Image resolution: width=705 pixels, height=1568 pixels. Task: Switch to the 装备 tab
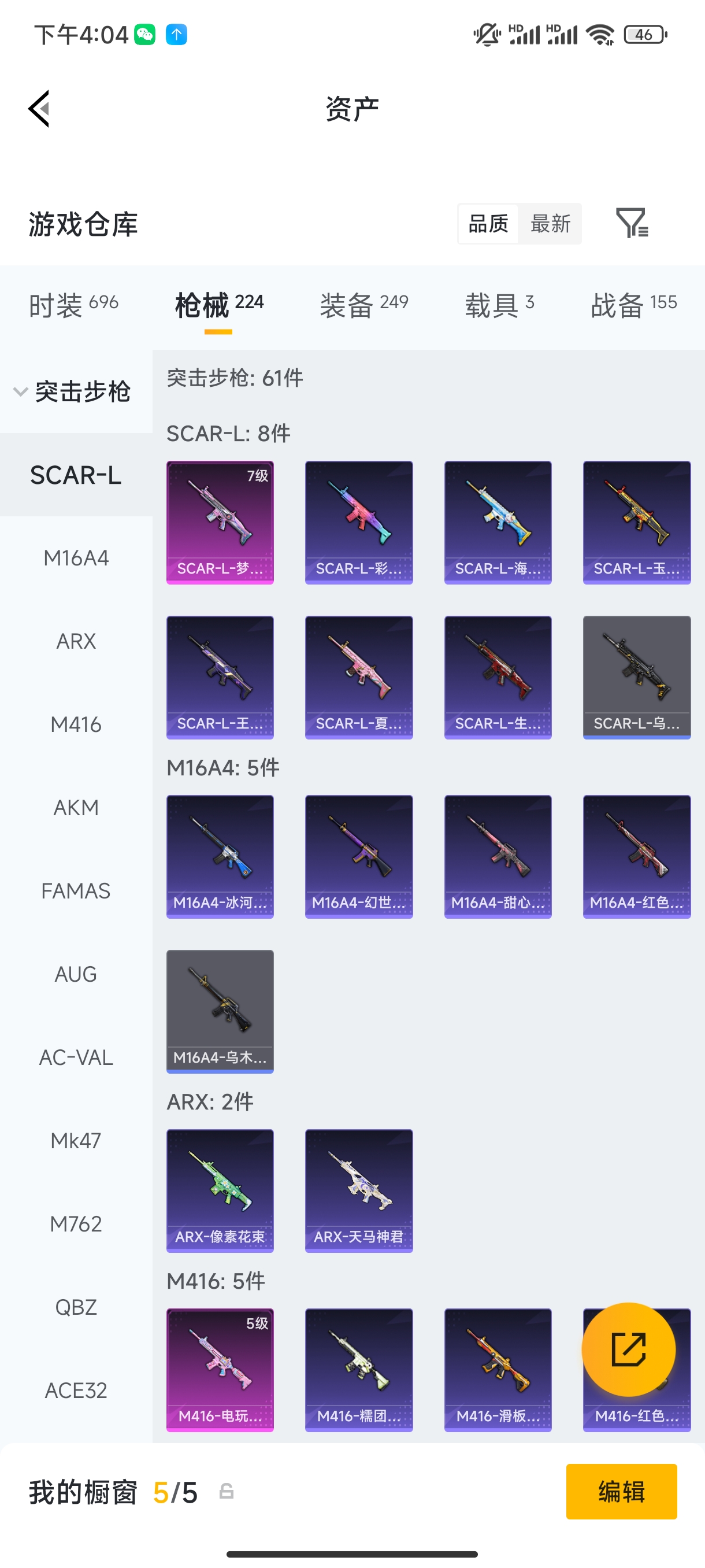pos(363,304)
